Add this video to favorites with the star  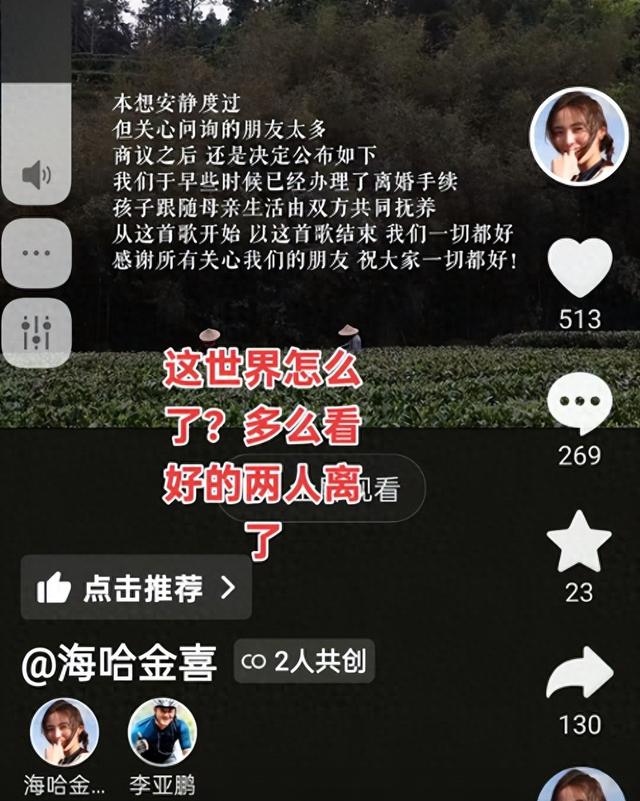click(x=579, y=542)
